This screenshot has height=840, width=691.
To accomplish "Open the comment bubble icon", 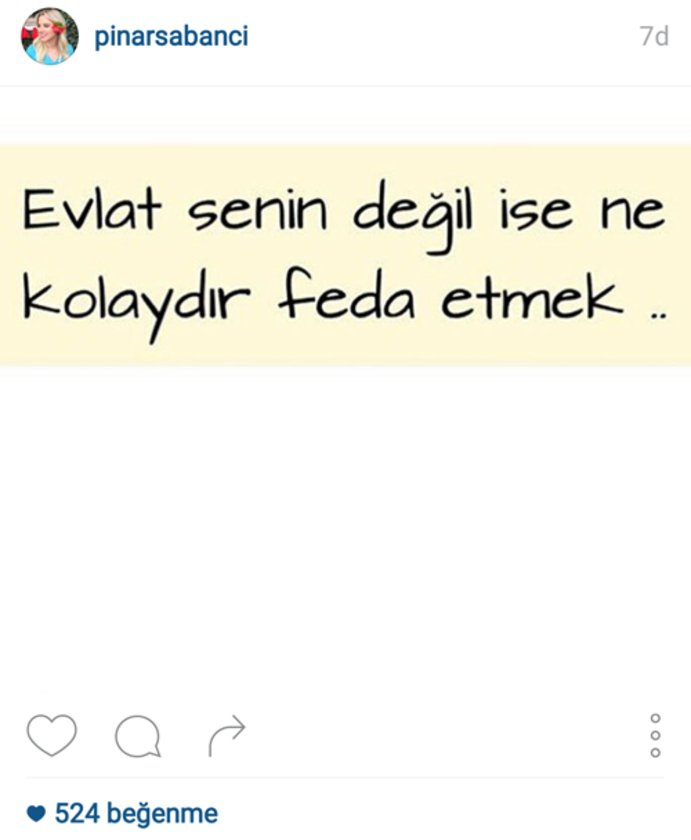I will 138,737.
